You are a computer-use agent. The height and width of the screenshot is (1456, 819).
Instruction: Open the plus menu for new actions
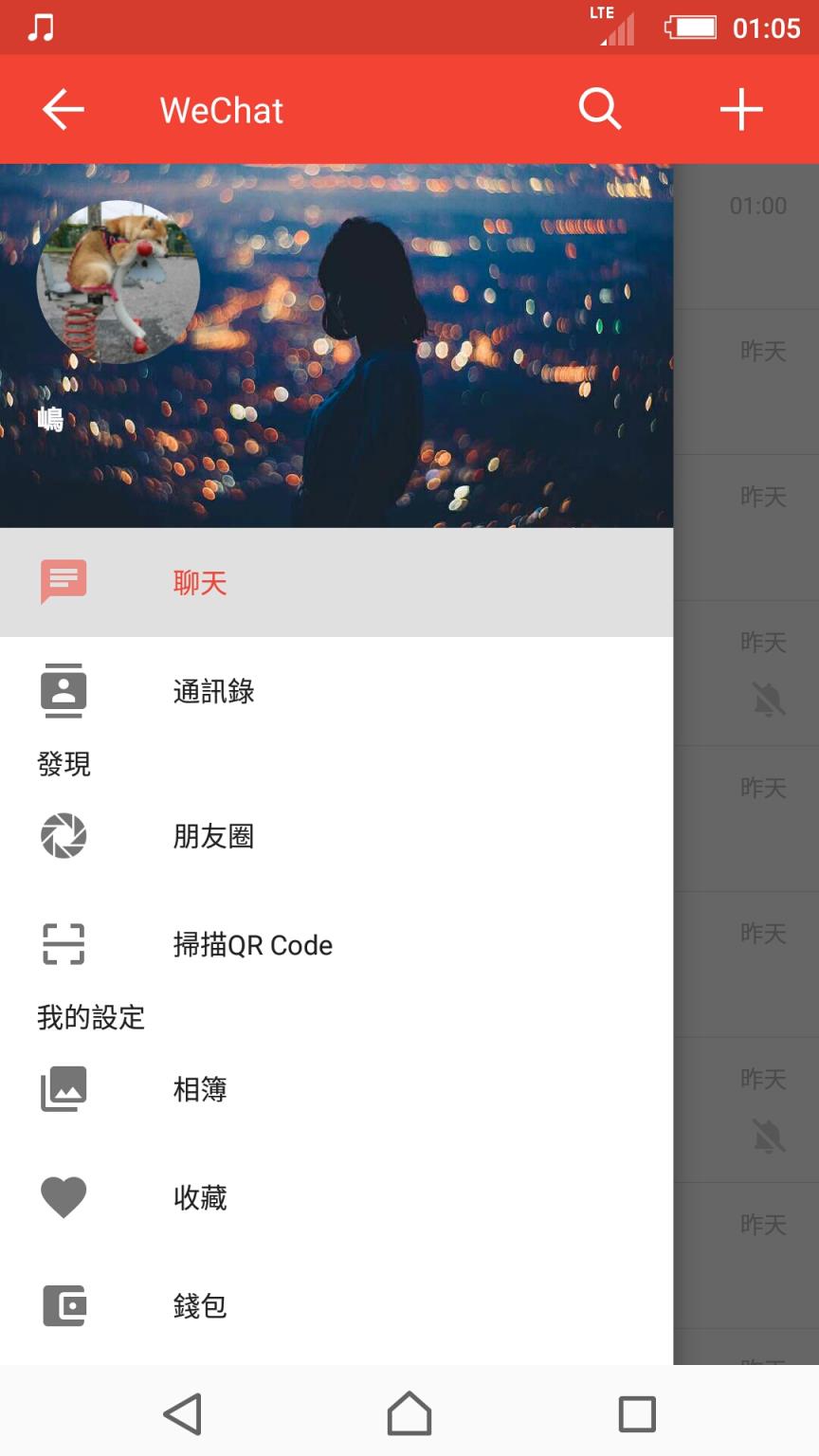pos(741,109)
